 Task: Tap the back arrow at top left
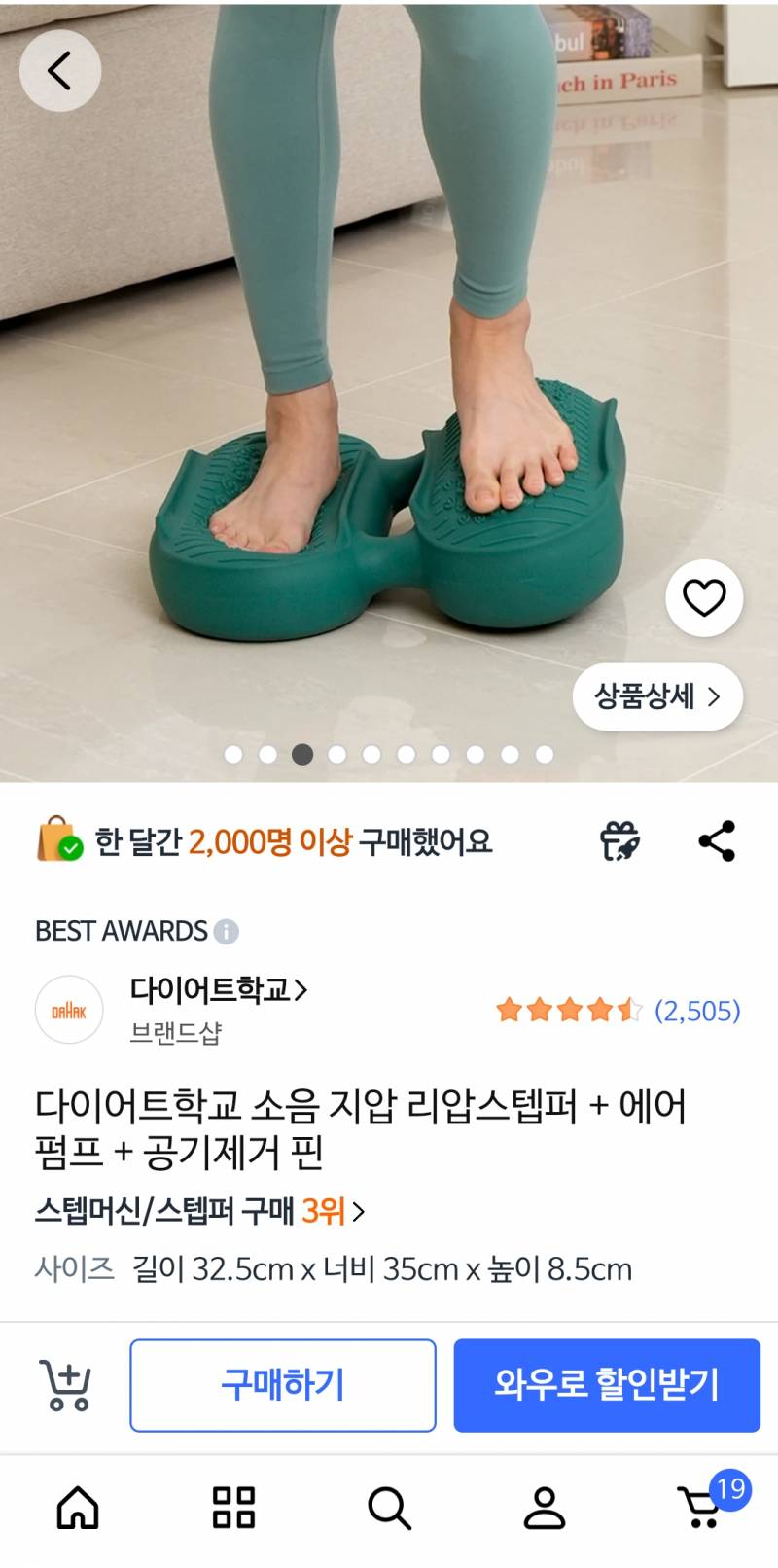60,70
